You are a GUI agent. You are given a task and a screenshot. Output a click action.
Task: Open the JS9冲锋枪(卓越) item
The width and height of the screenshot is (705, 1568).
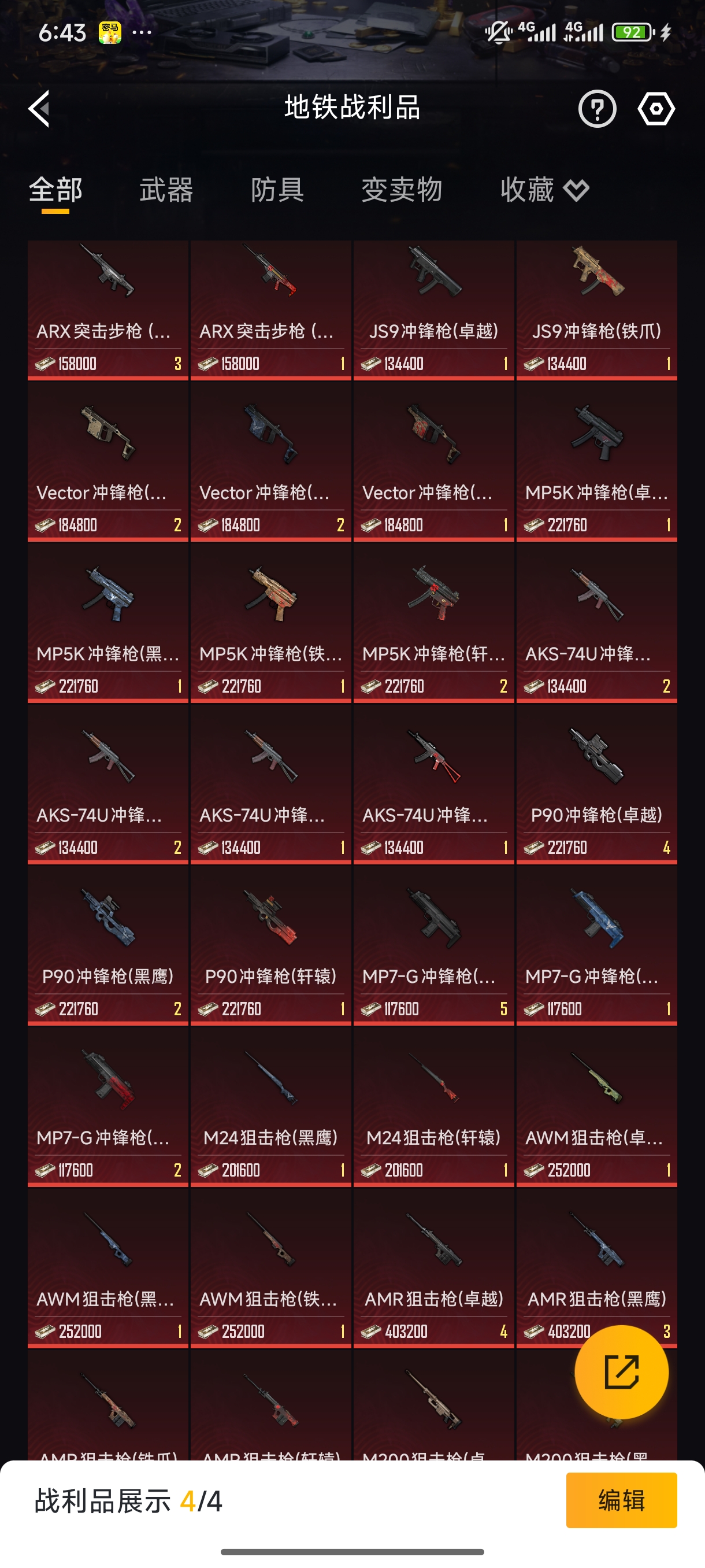[x=434, y=309]
